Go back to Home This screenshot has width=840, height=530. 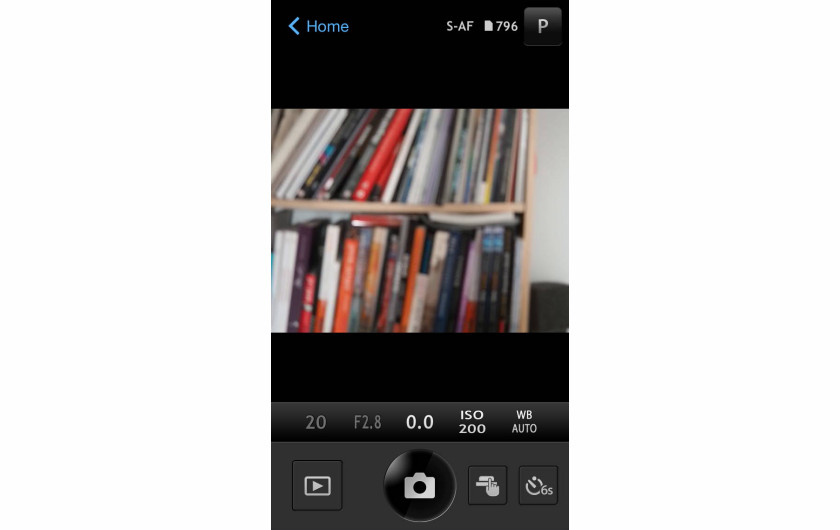point(318,26)
